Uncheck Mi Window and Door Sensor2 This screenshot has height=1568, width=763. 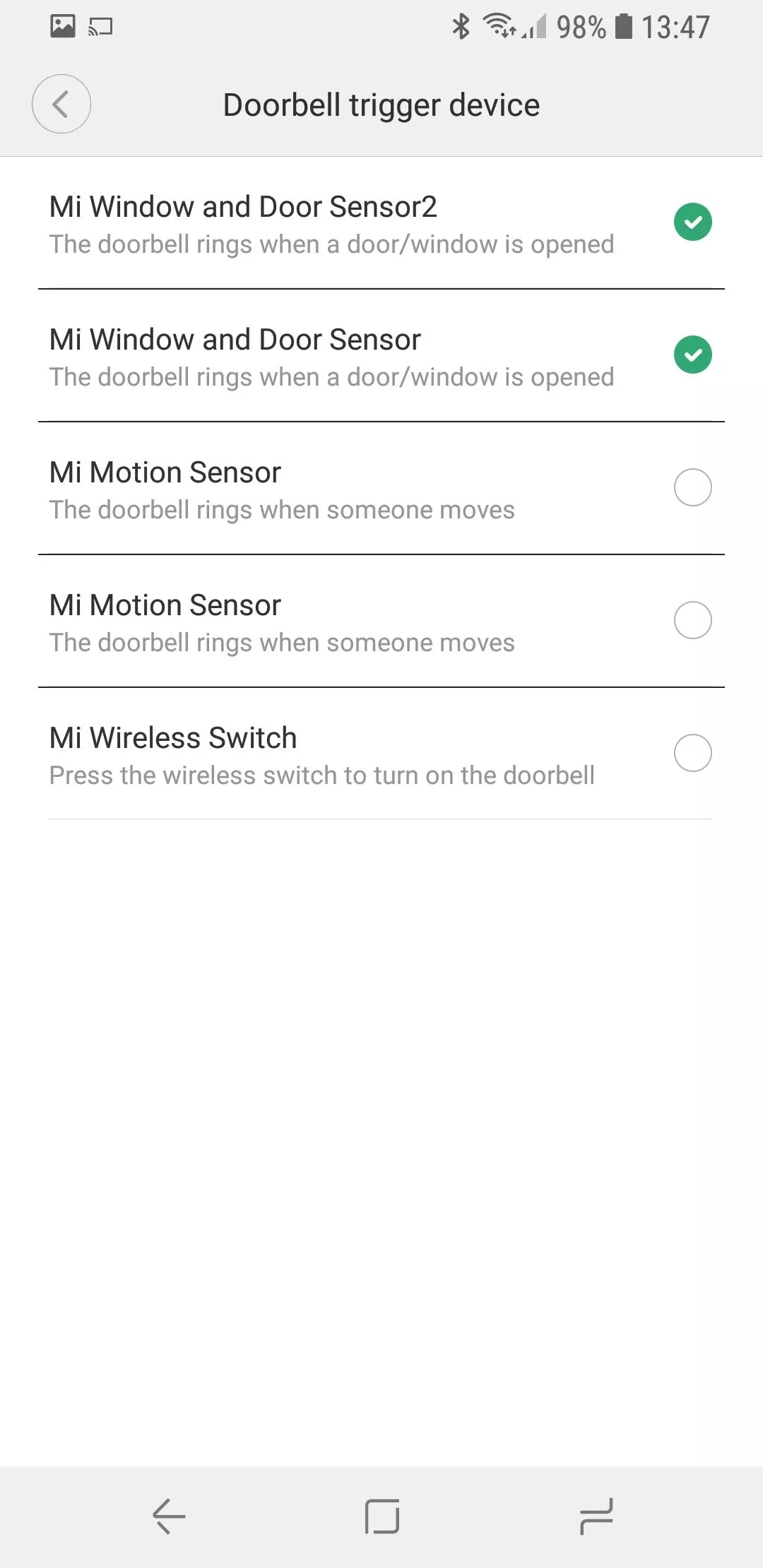click(x=692, y=222)
